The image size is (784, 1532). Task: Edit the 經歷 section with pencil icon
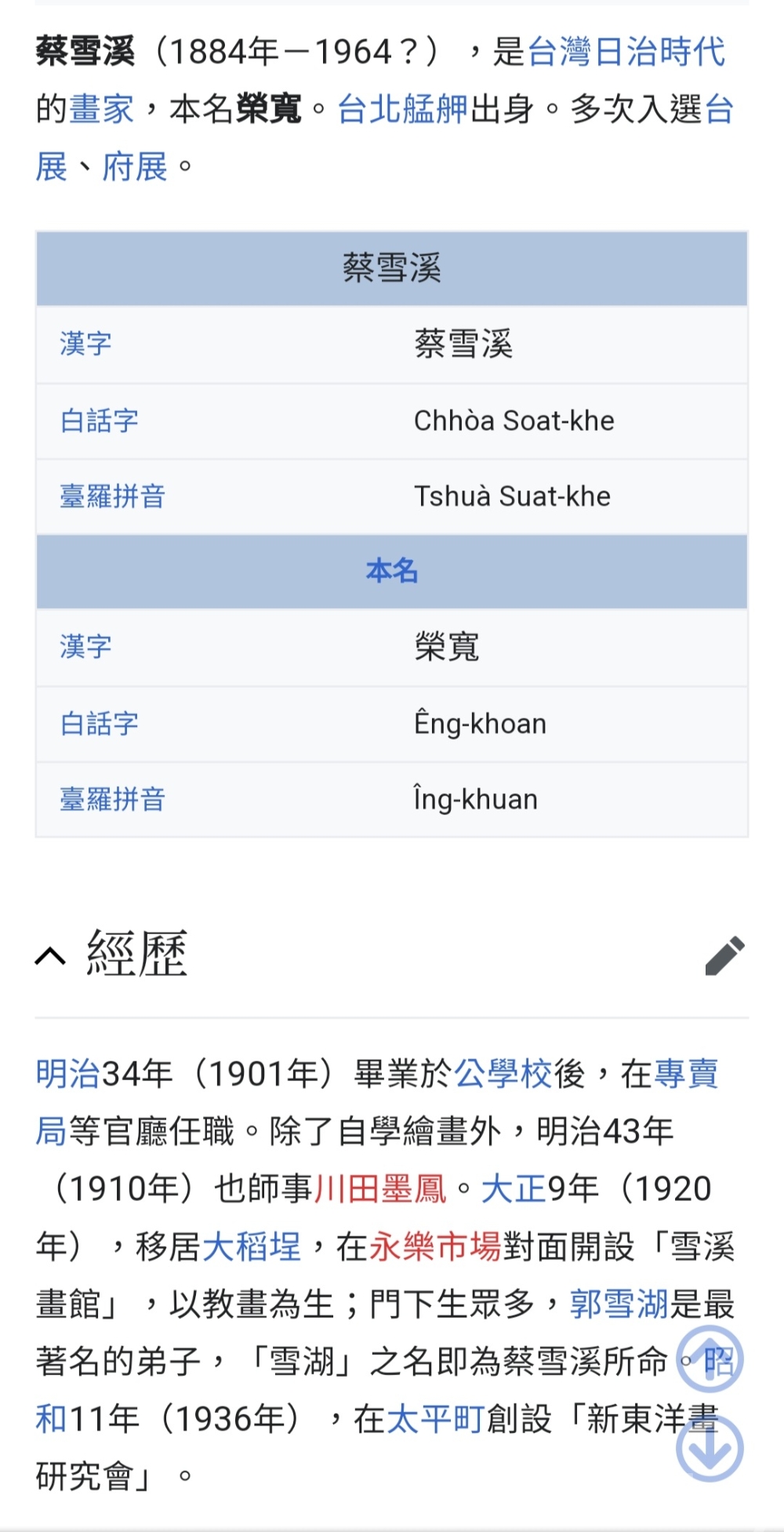[x=724, y=955]
